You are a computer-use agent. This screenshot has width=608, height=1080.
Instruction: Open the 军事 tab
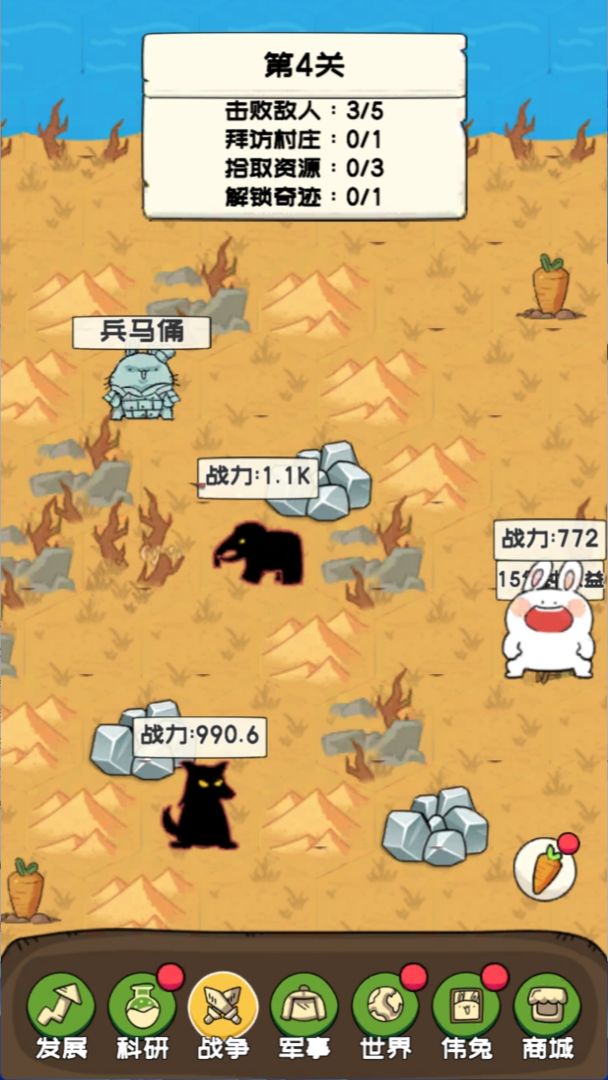(x=304, y=1014)
